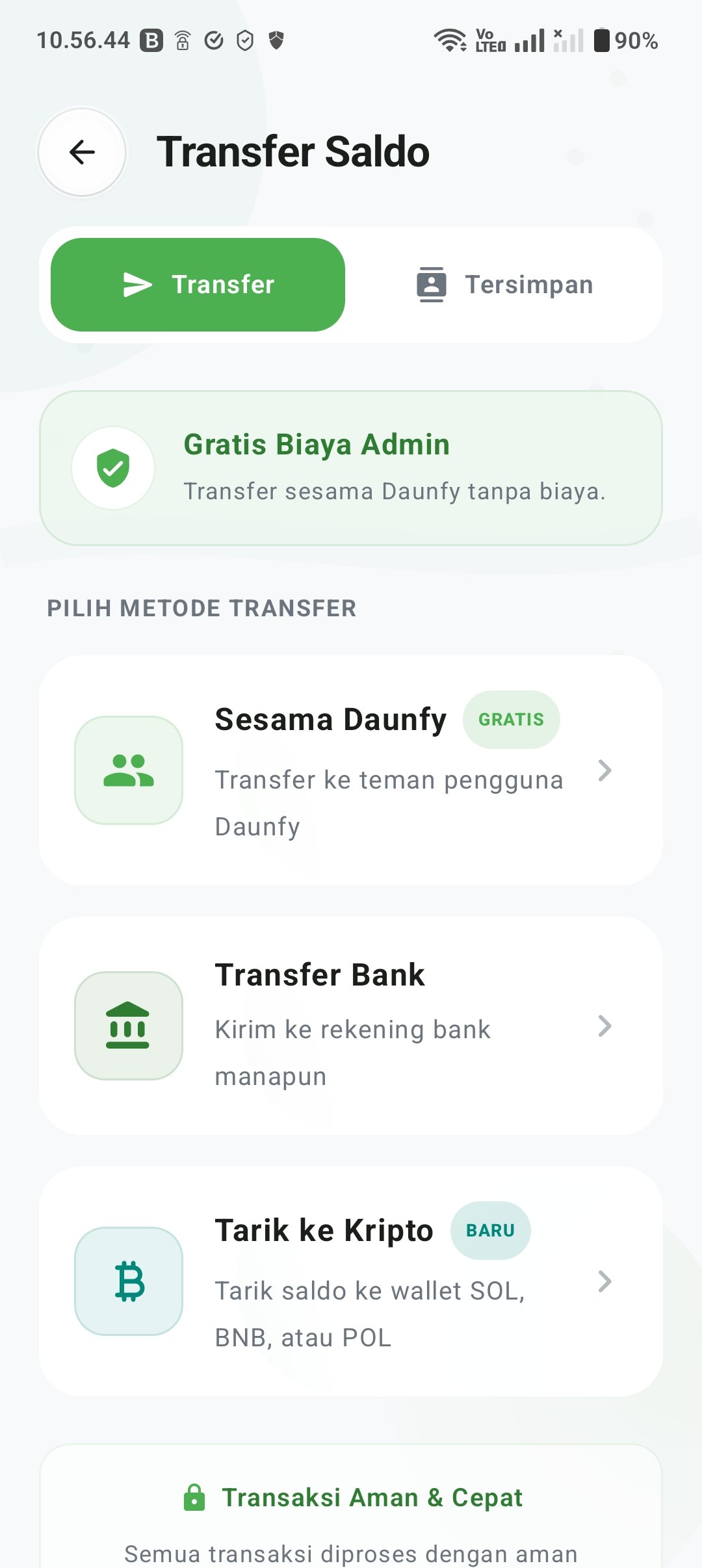Tap the BARU badge on Tarik ke Kripto
702x1568 pixels.
[491, 1230]
